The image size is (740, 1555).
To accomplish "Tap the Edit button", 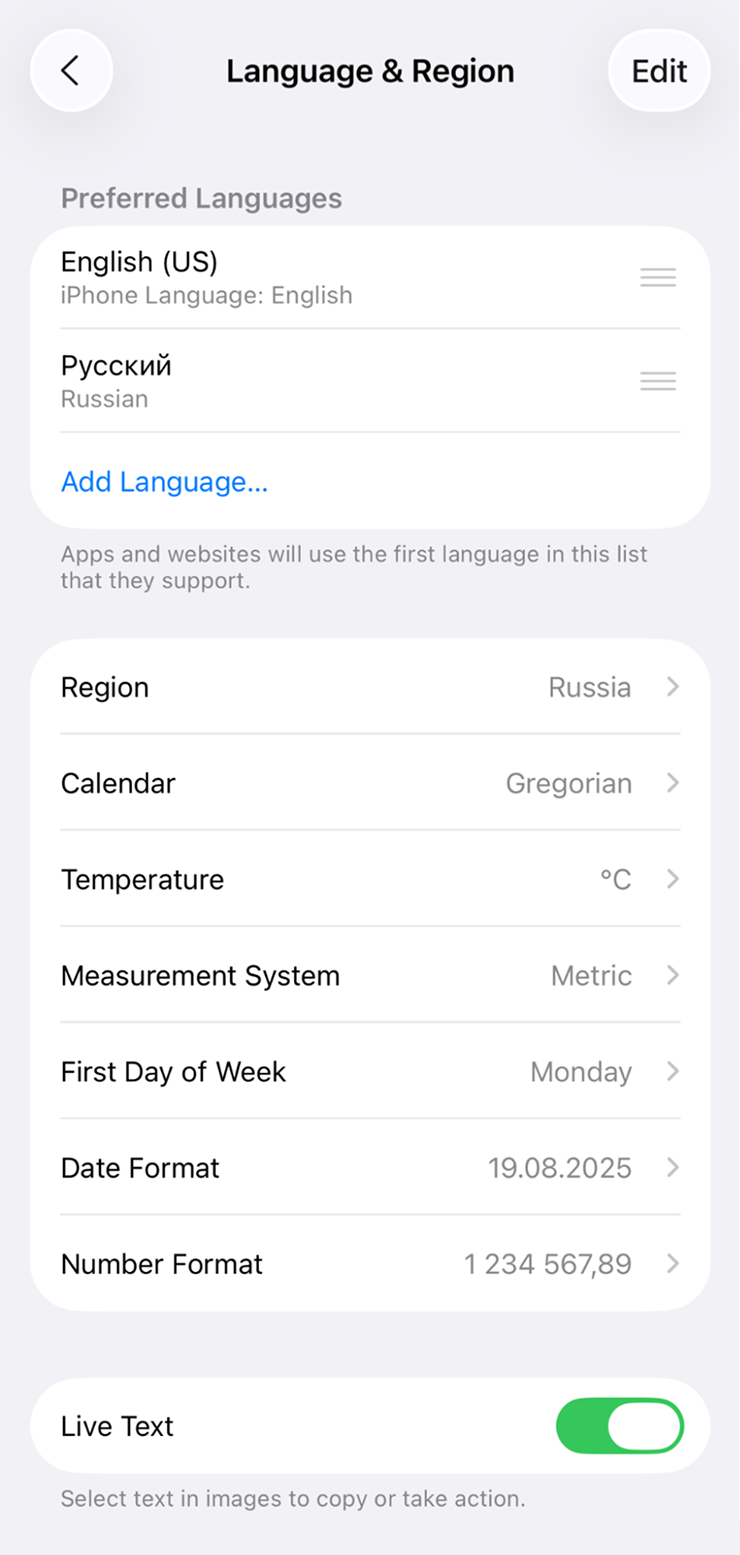I will click(659, 71).
